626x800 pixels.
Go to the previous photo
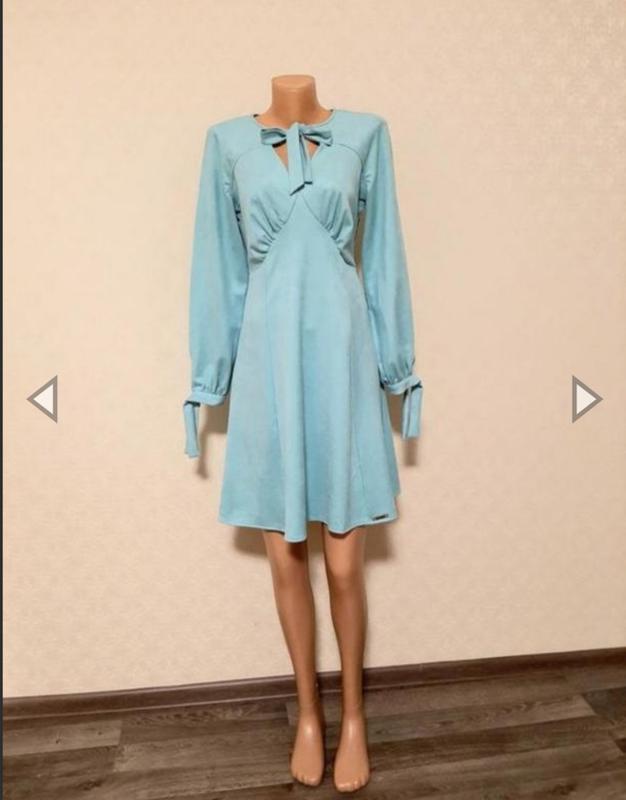click(x=43, y=399)
